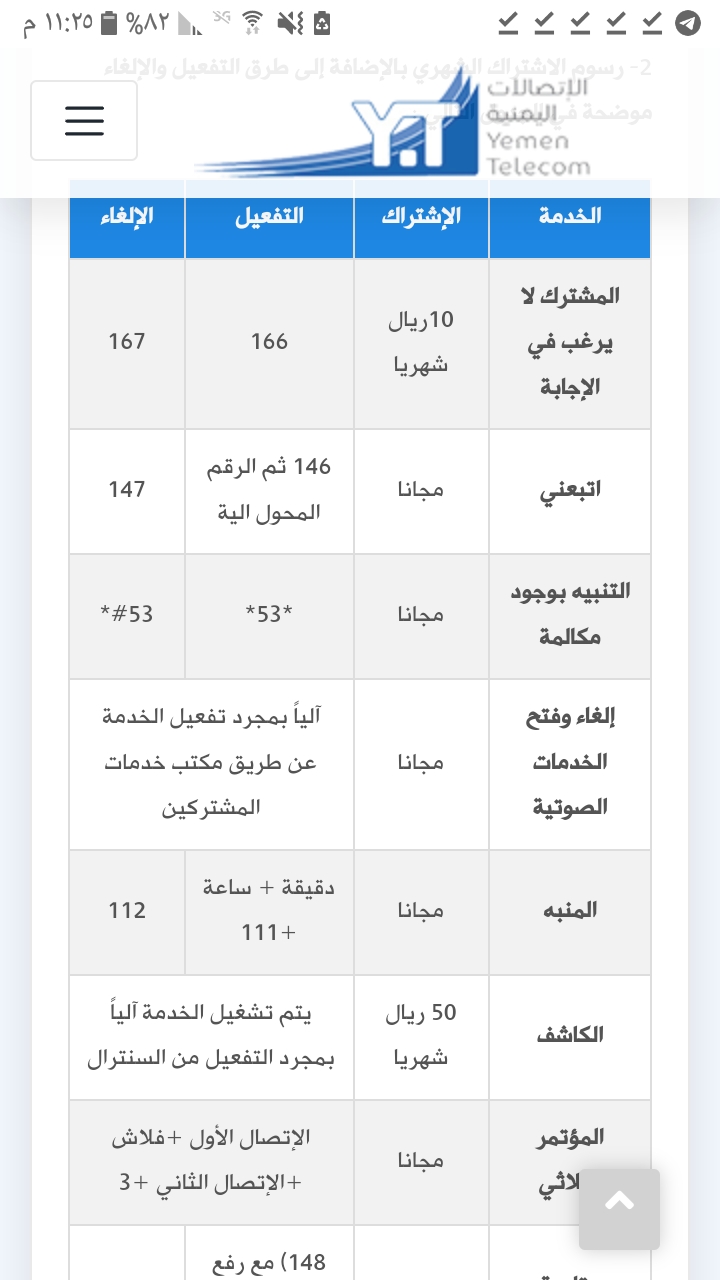Viewport: 720px width, 1280px height.
Task: Open the hamburger navigation menu
Action: point(84,121)
